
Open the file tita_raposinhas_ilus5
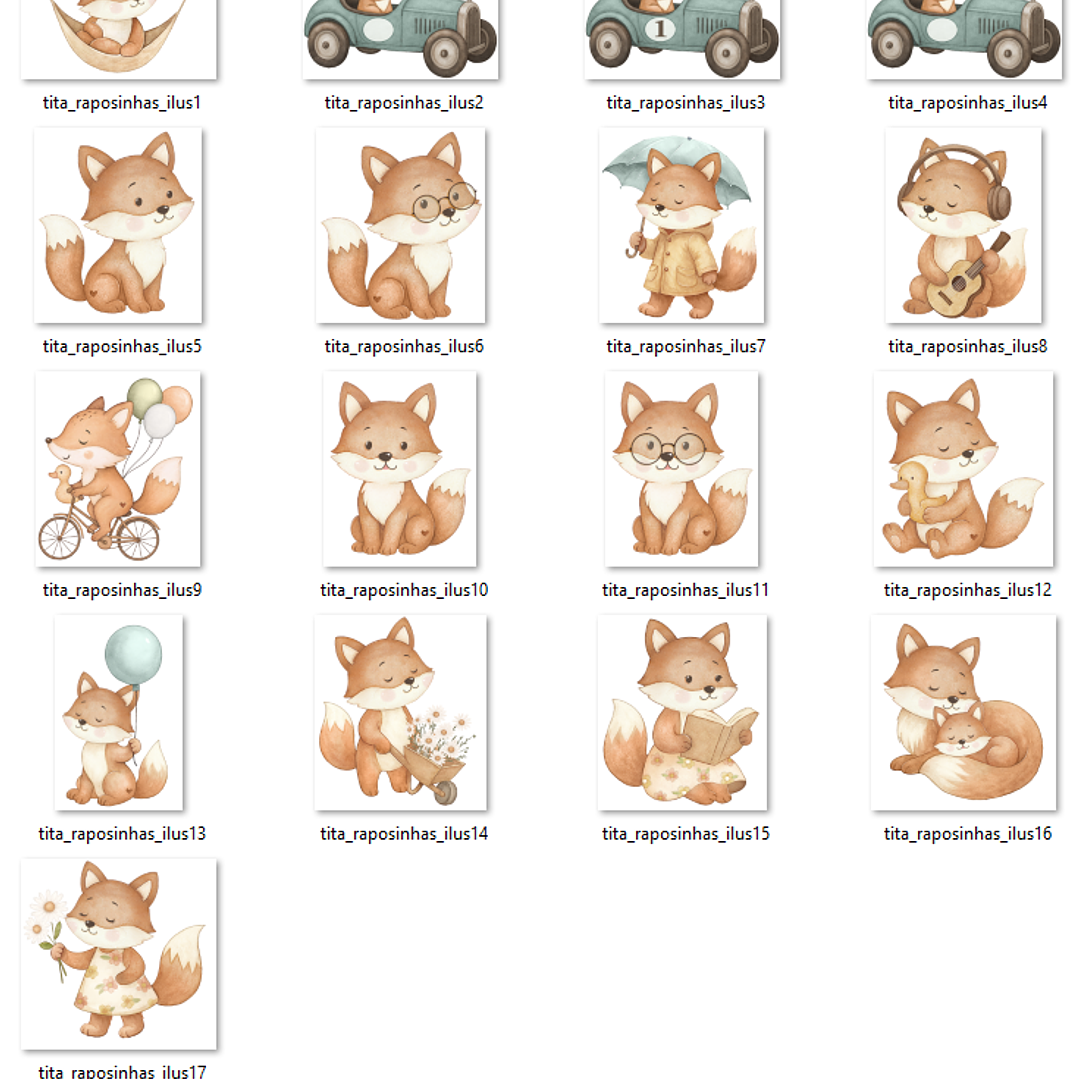[118, 226]
